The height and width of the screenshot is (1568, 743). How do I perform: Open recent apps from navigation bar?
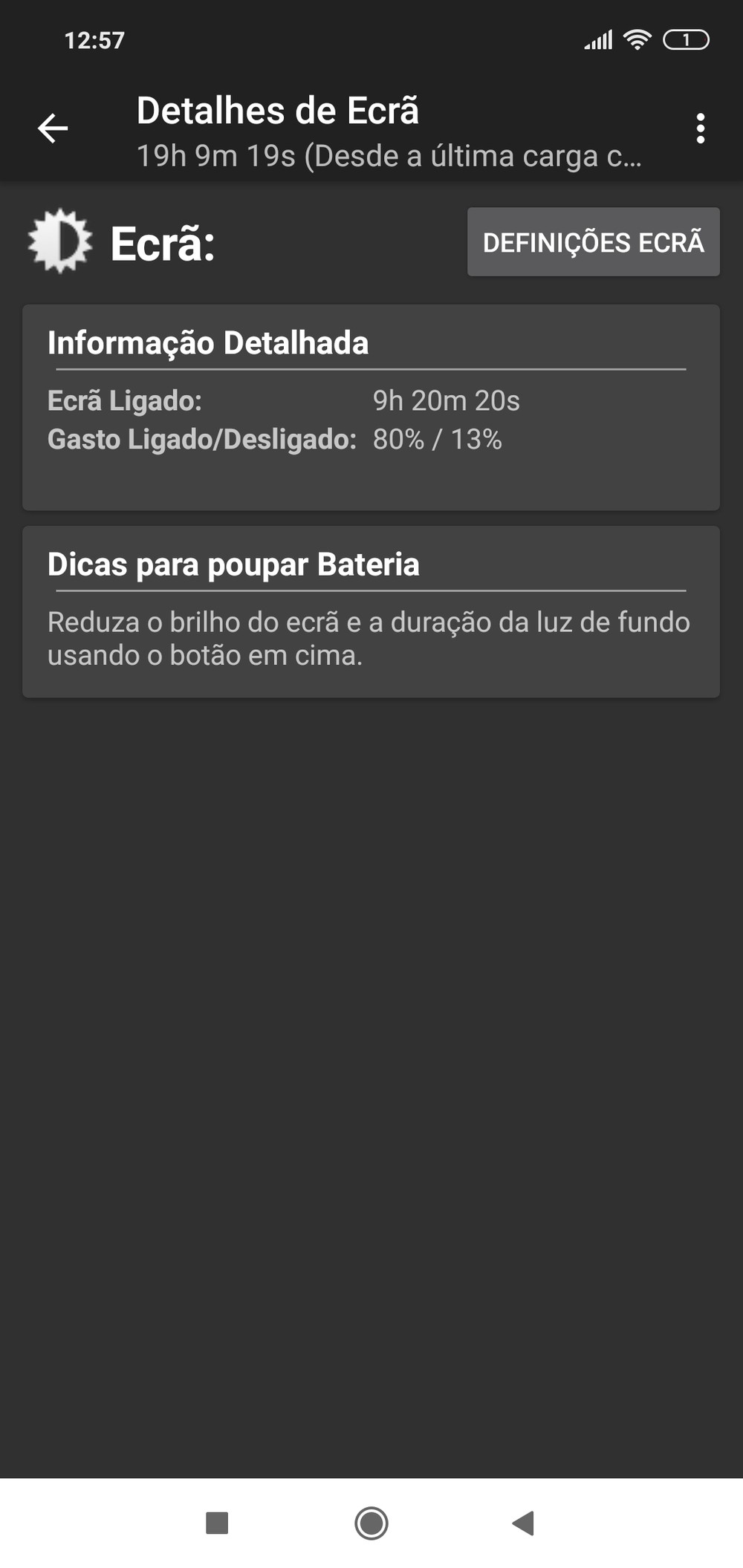217,1523
